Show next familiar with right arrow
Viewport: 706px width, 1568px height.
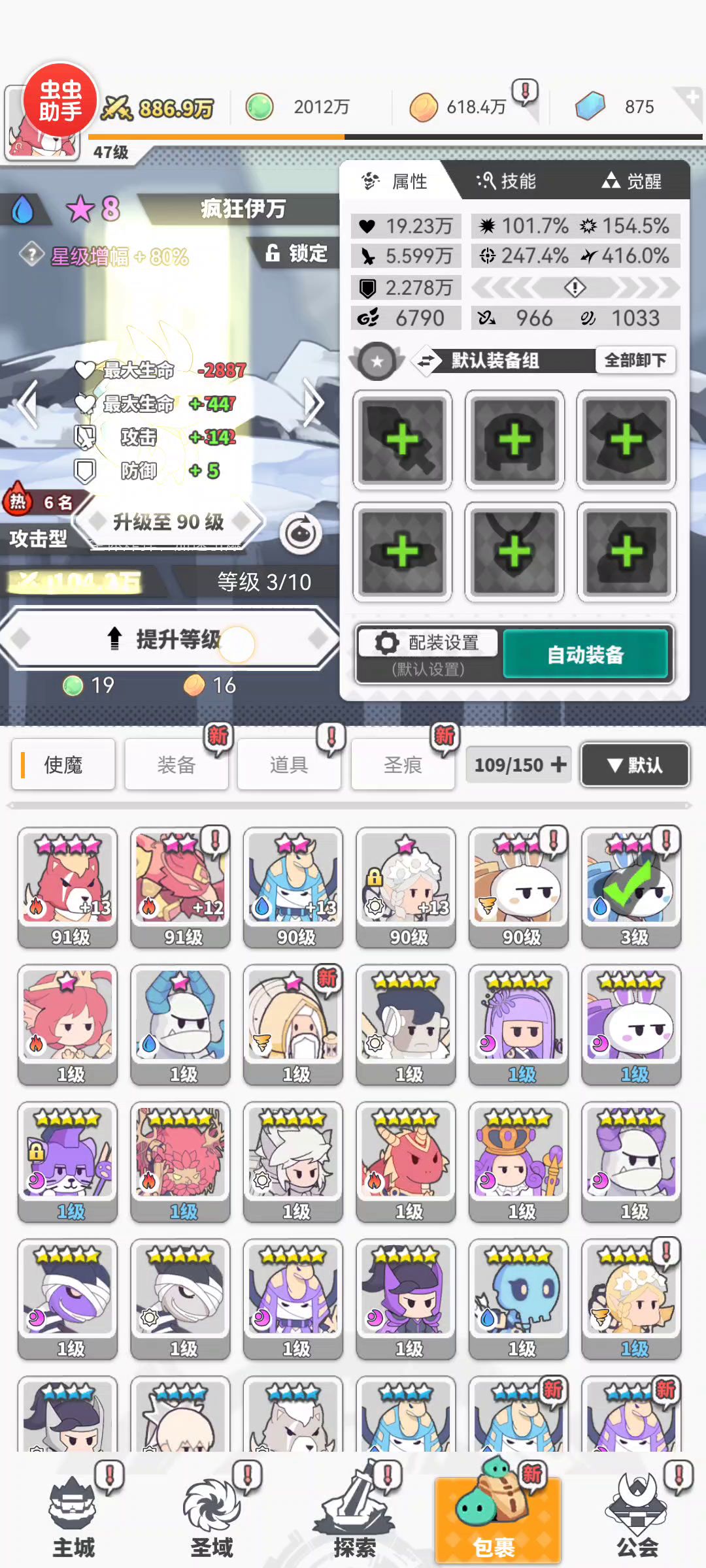point(314,404)
